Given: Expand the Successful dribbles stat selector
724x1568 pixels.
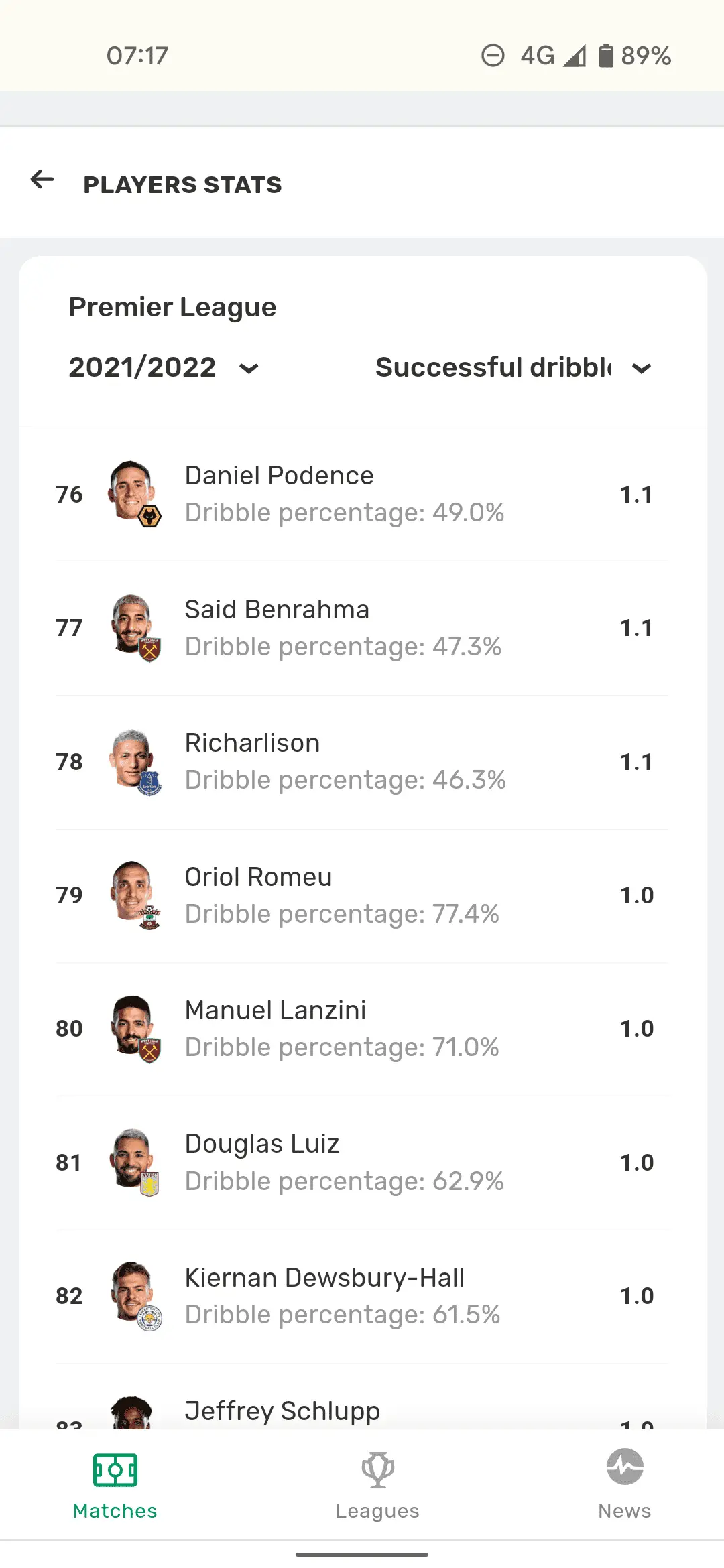Looking at the screenshot, I should tap(514, 367).
